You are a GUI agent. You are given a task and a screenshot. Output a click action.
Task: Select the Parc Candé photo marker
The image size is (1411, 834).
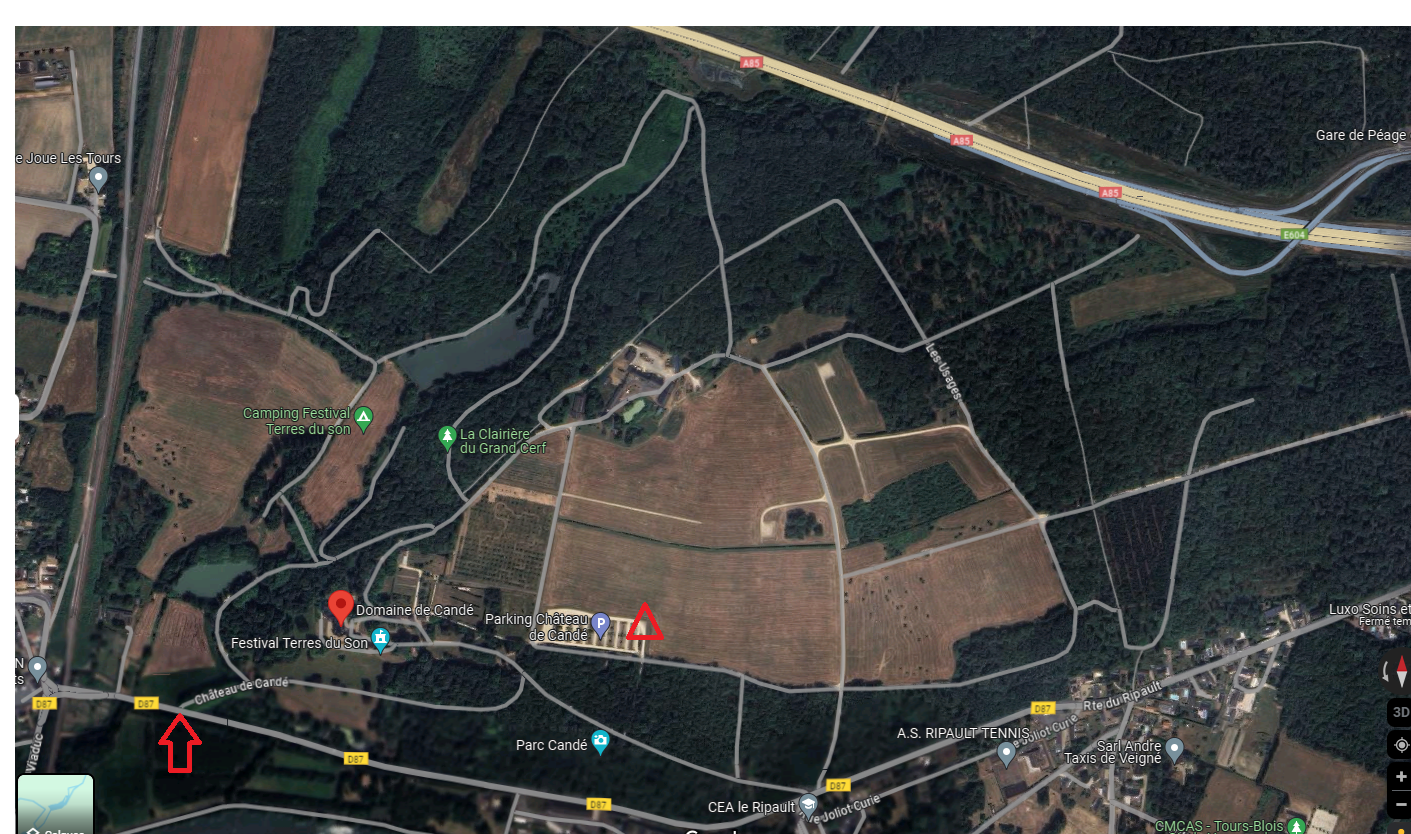tap(600, 741)
